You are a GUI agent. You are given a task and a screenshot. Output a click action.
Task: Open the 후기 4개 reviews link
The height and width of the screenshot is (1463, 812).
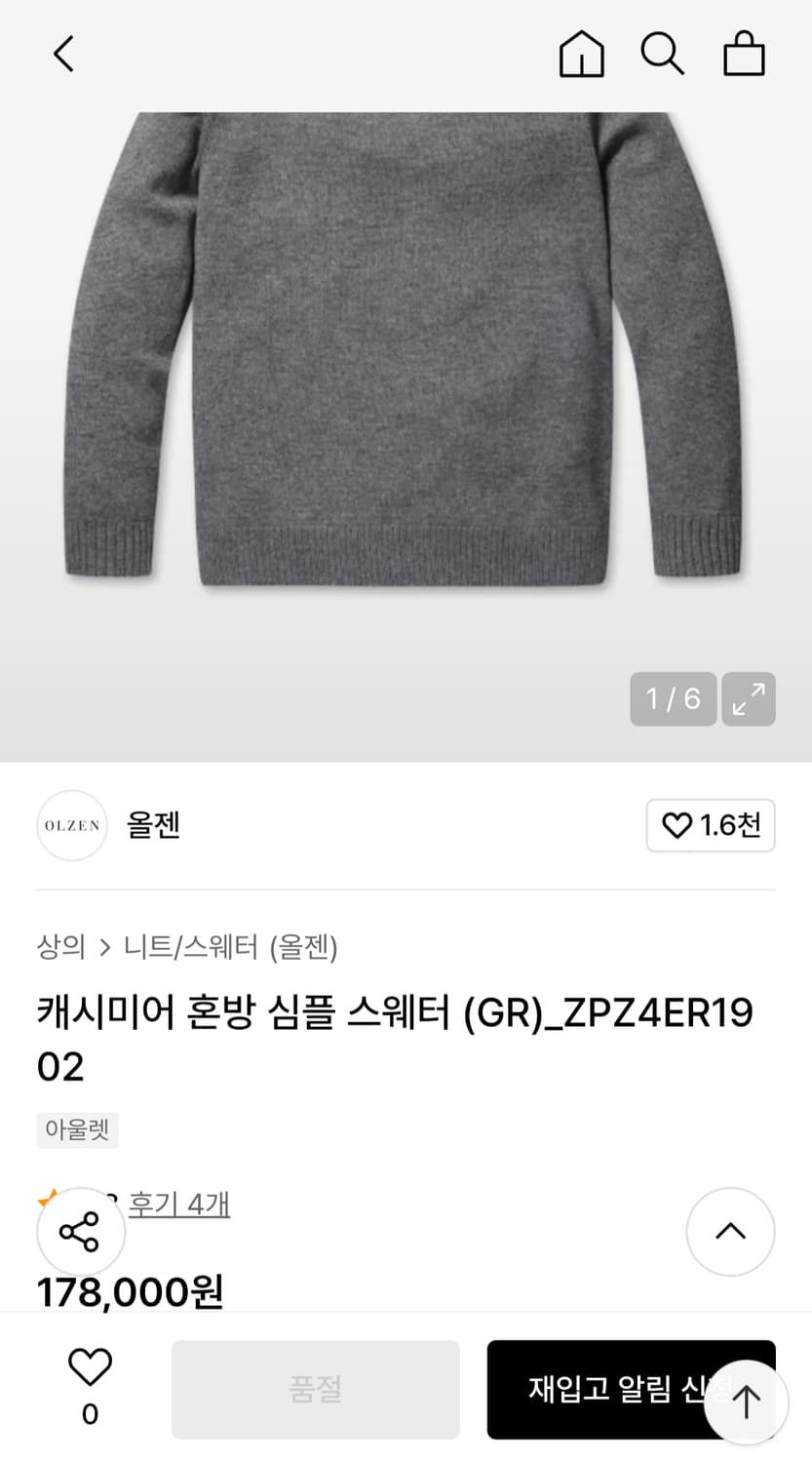click(179, 1206)
